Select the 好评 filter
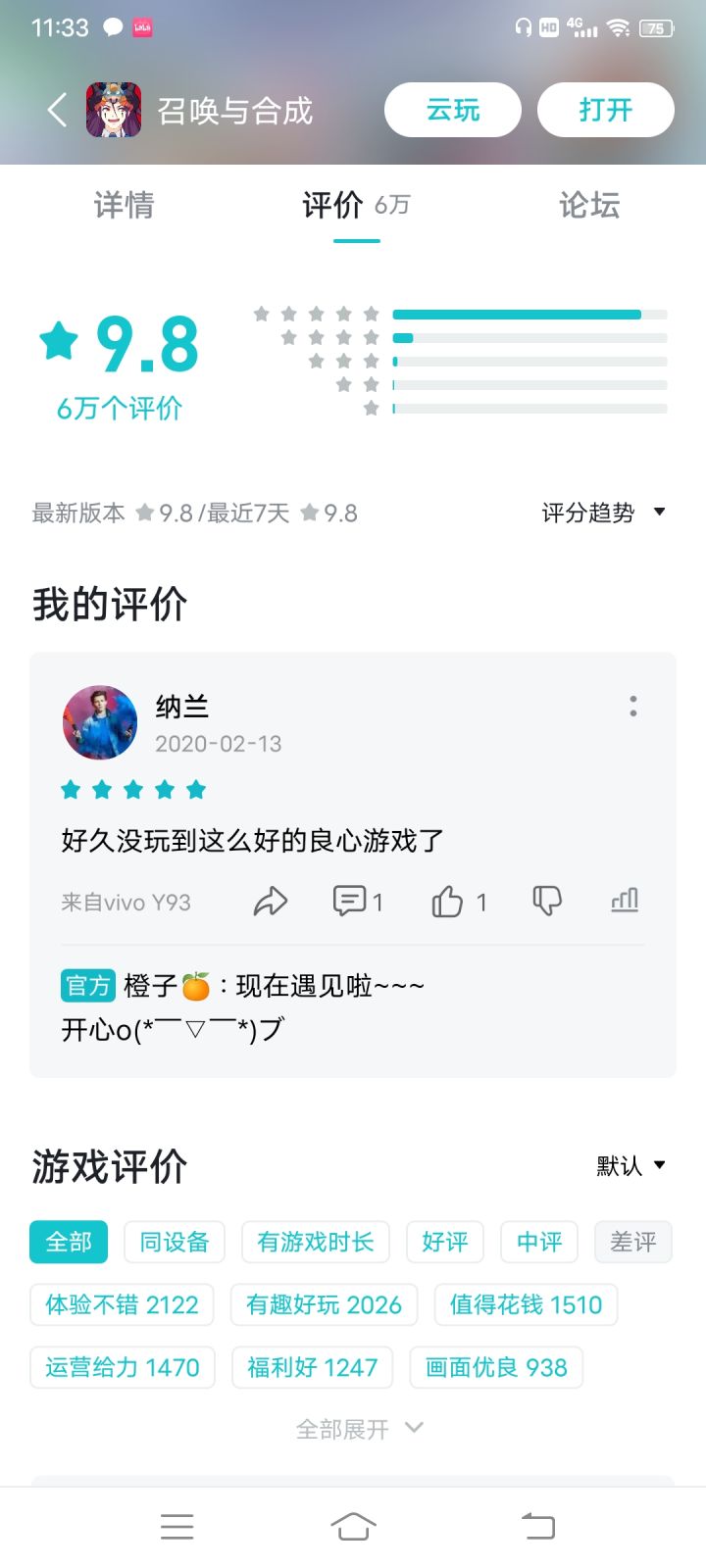The image size is (706, 1568). point(445,1242)
